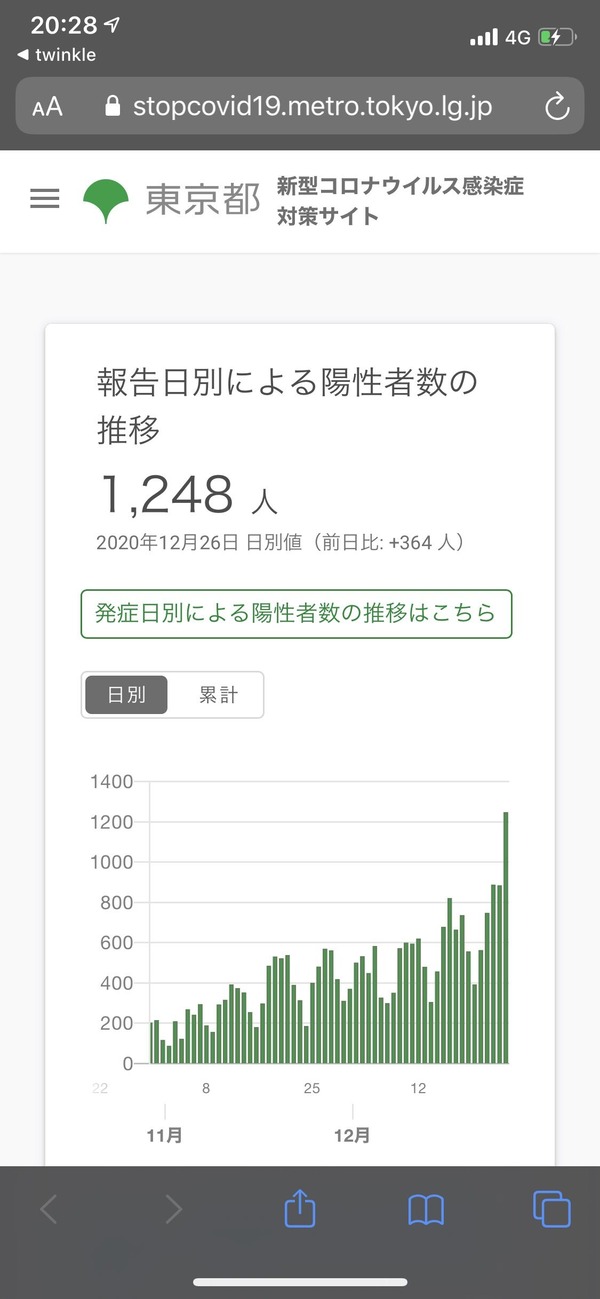This screenshot has width=600, height=1299.
Task: Reload the page
Action: [556, 107]
